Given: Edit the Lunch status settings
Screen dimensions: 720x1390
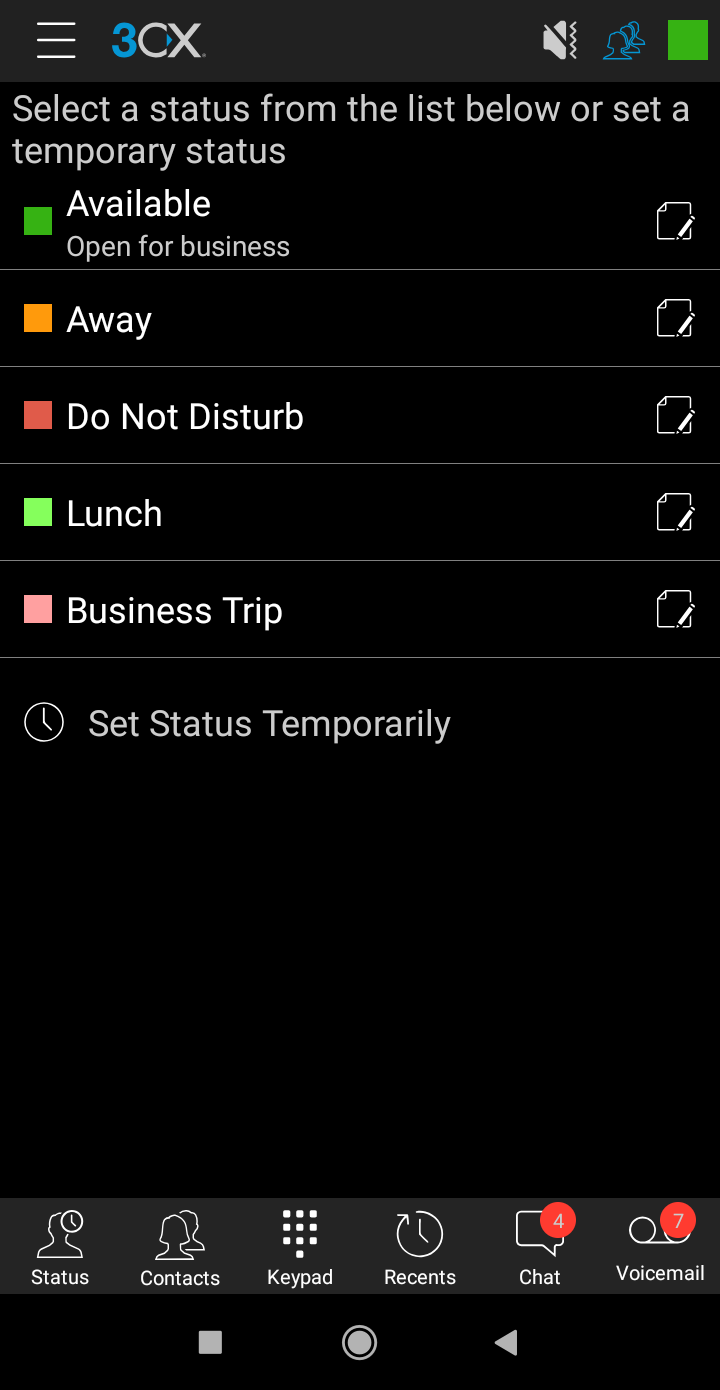Looking at the screenshot, I should (x=675, y=513).
